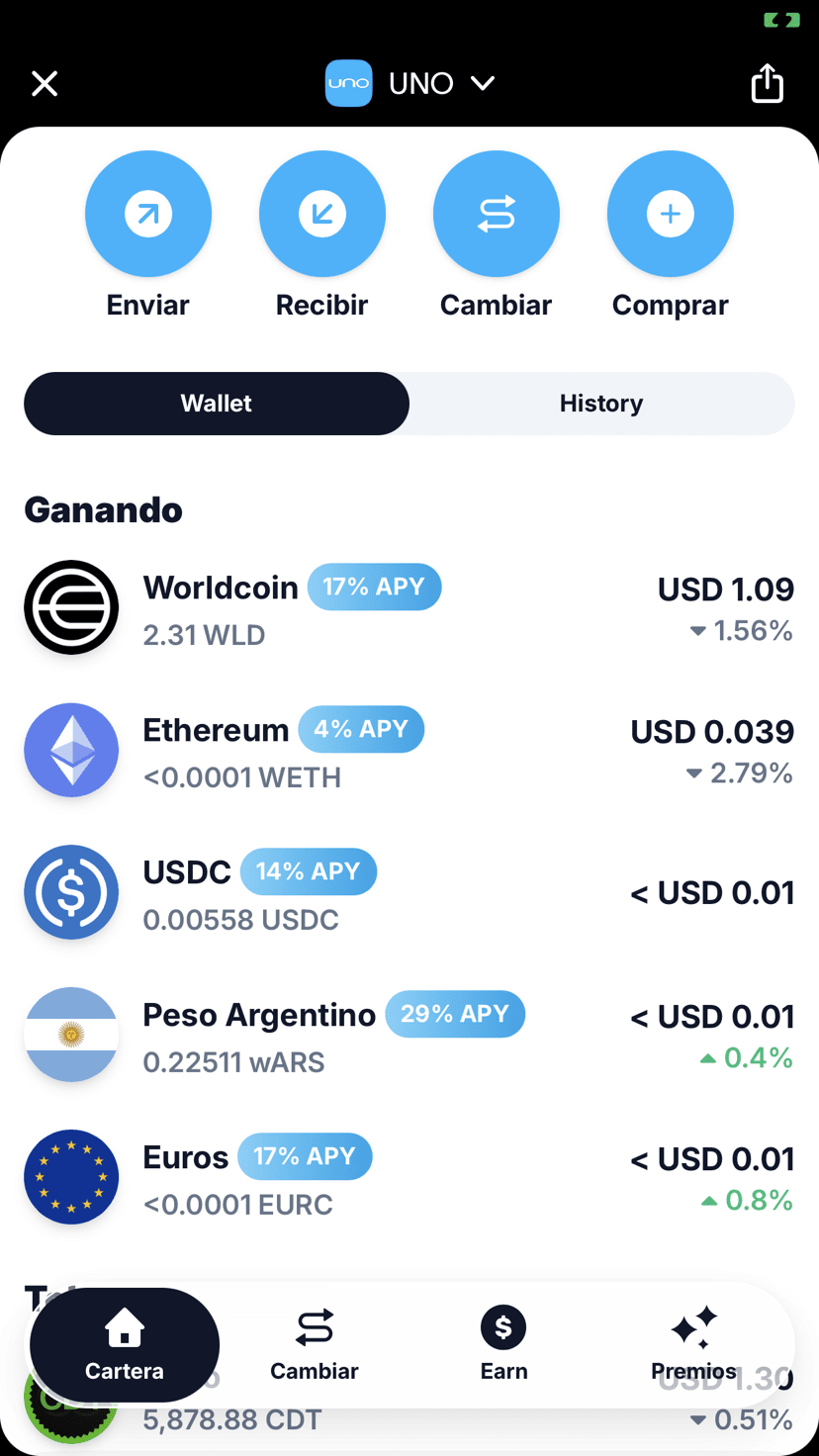
Task: Open the Peso Argentino asset row
Action: tap(409, 1036)
